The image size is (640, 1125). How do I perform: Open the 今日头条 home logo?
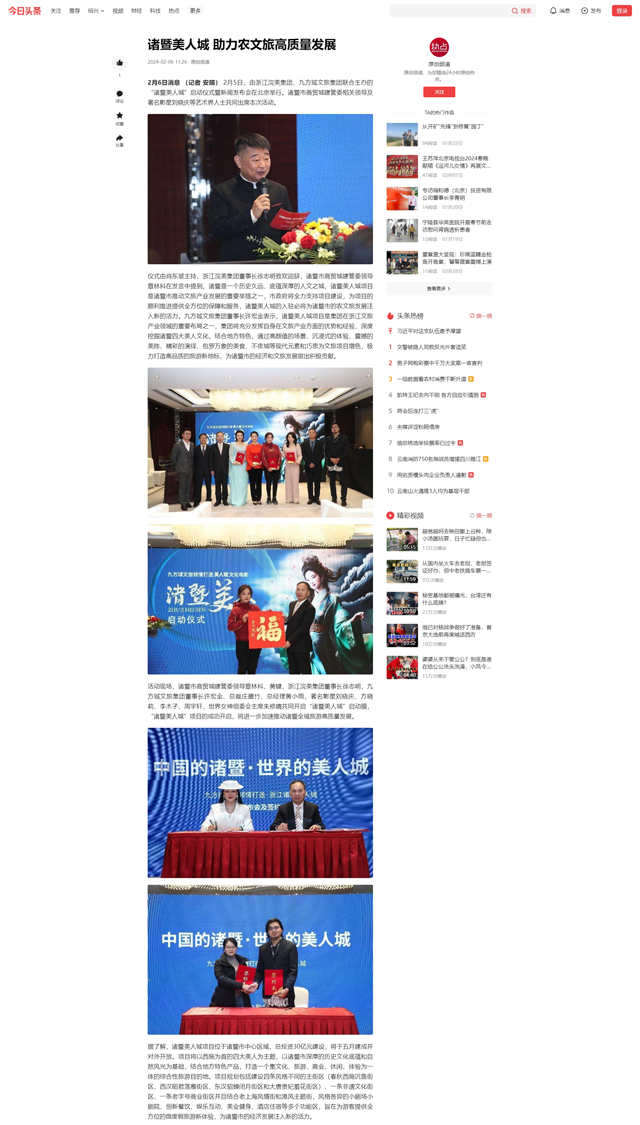click(25, 11)
